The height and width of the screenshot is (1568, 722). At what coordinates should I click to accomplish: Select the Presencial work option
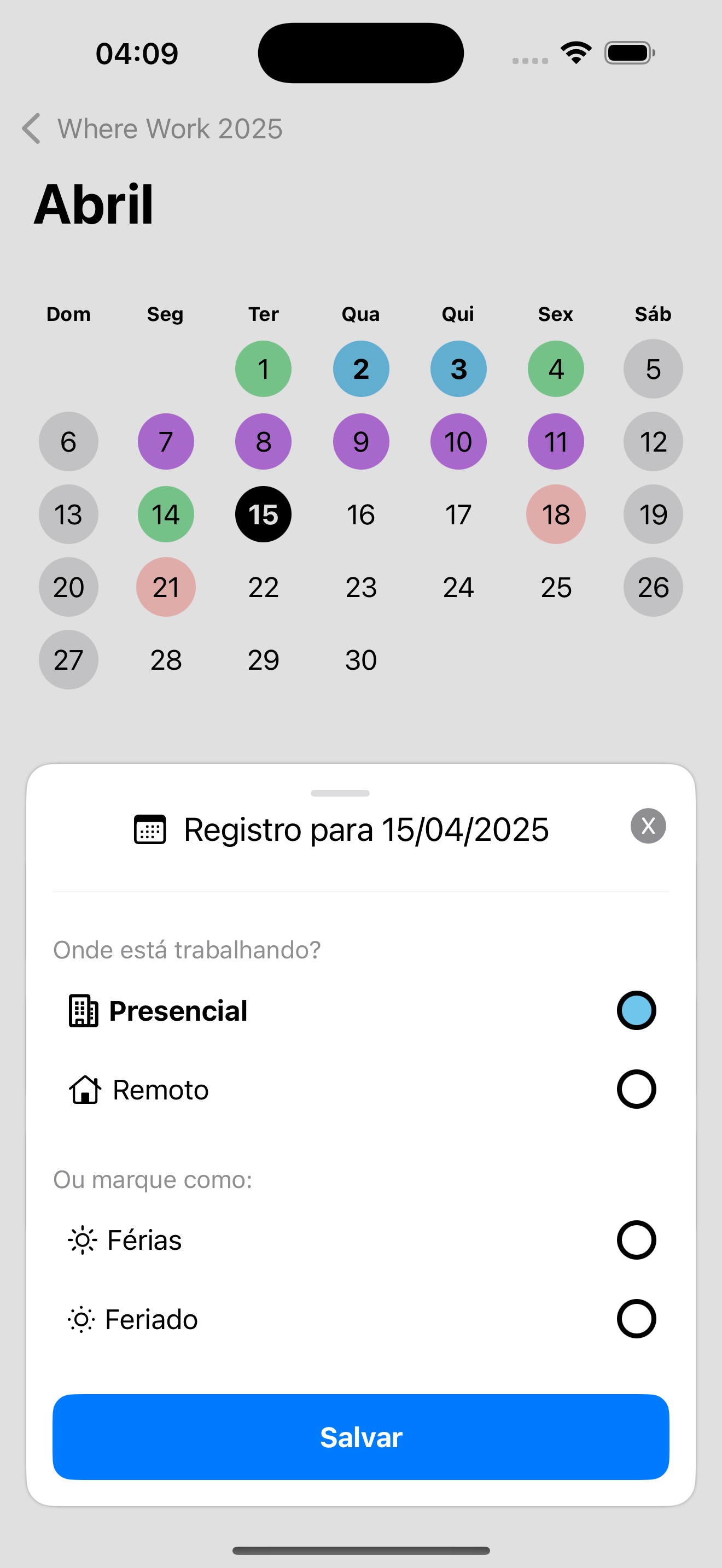[x=636, y=1010]
